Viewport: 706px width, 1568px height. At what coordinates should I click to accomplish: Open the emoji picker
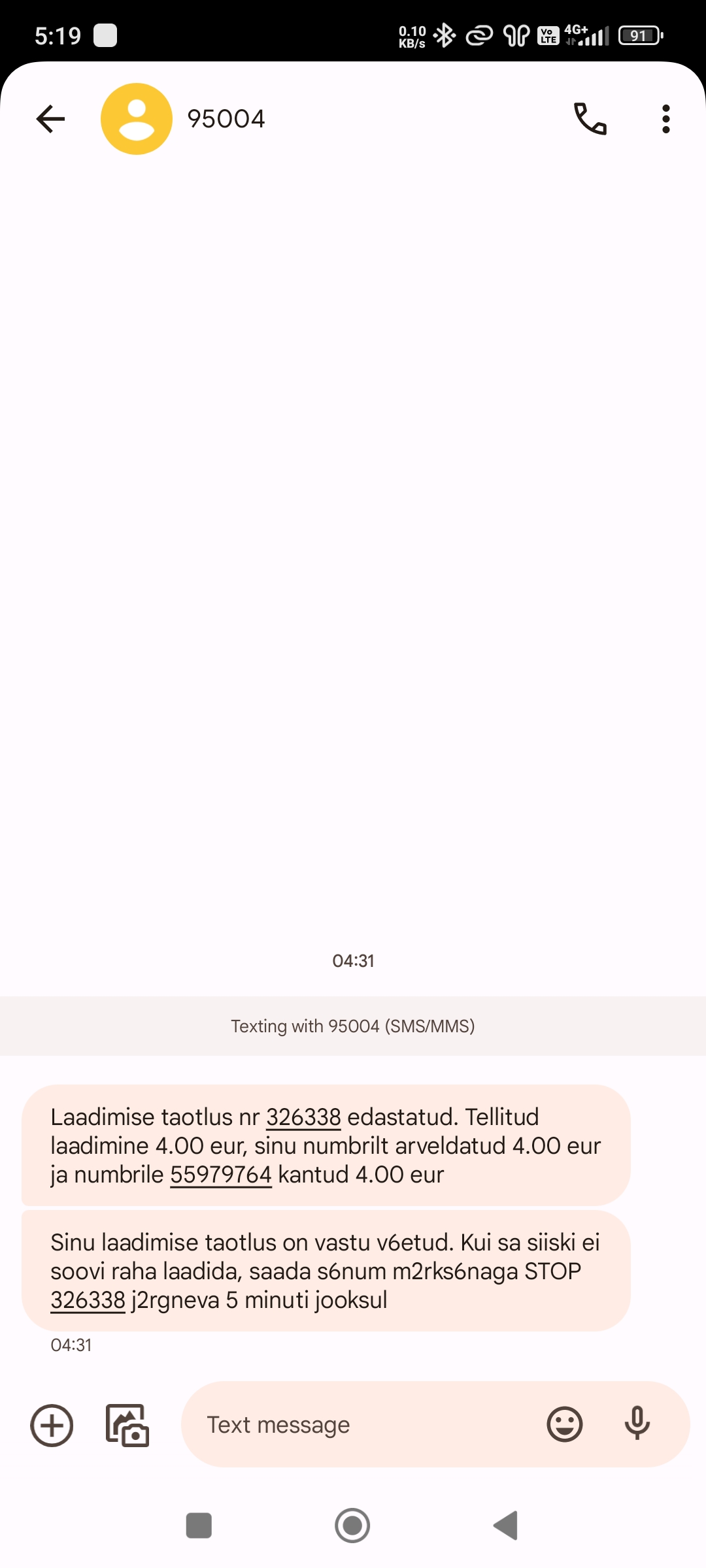565,1424
